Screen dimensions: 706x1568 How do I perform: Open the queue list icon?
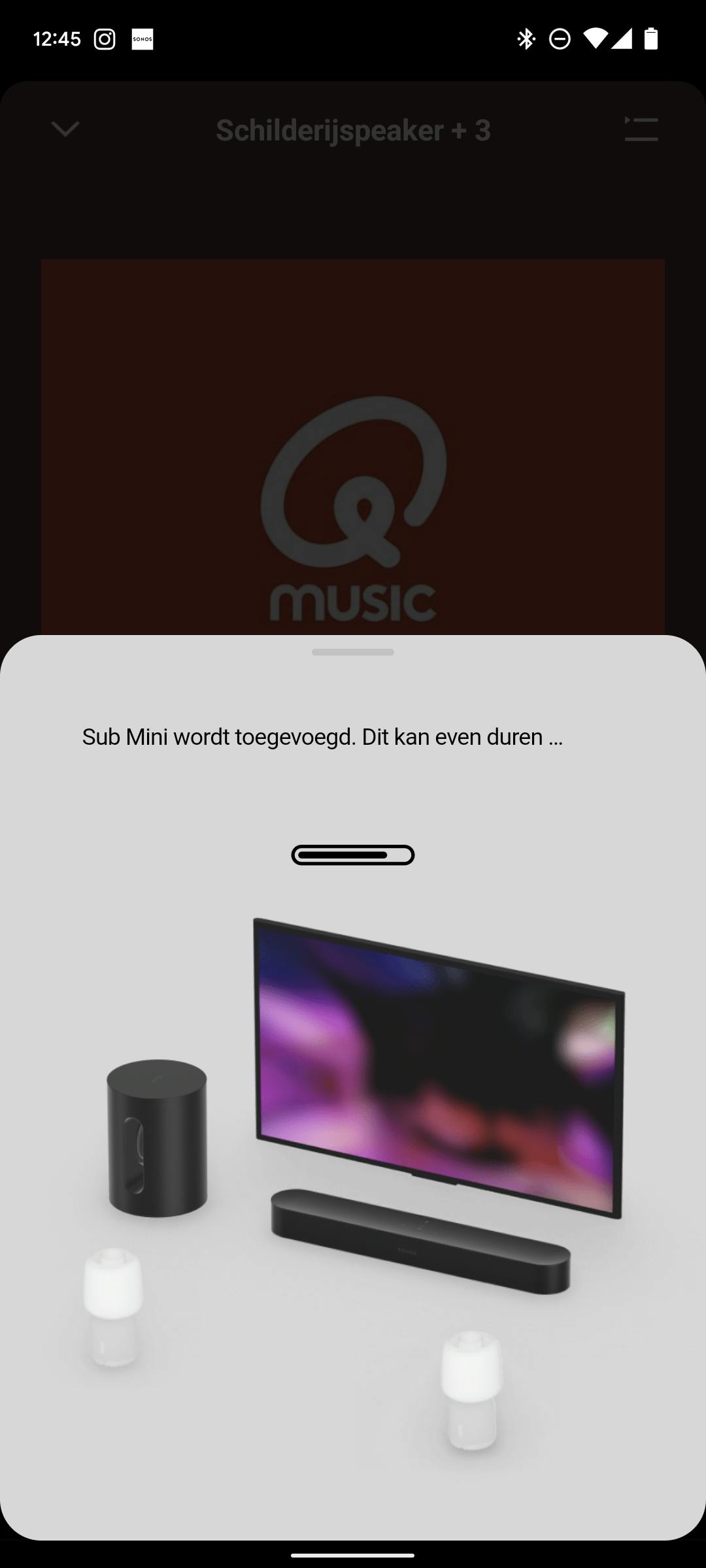point(641,129)
